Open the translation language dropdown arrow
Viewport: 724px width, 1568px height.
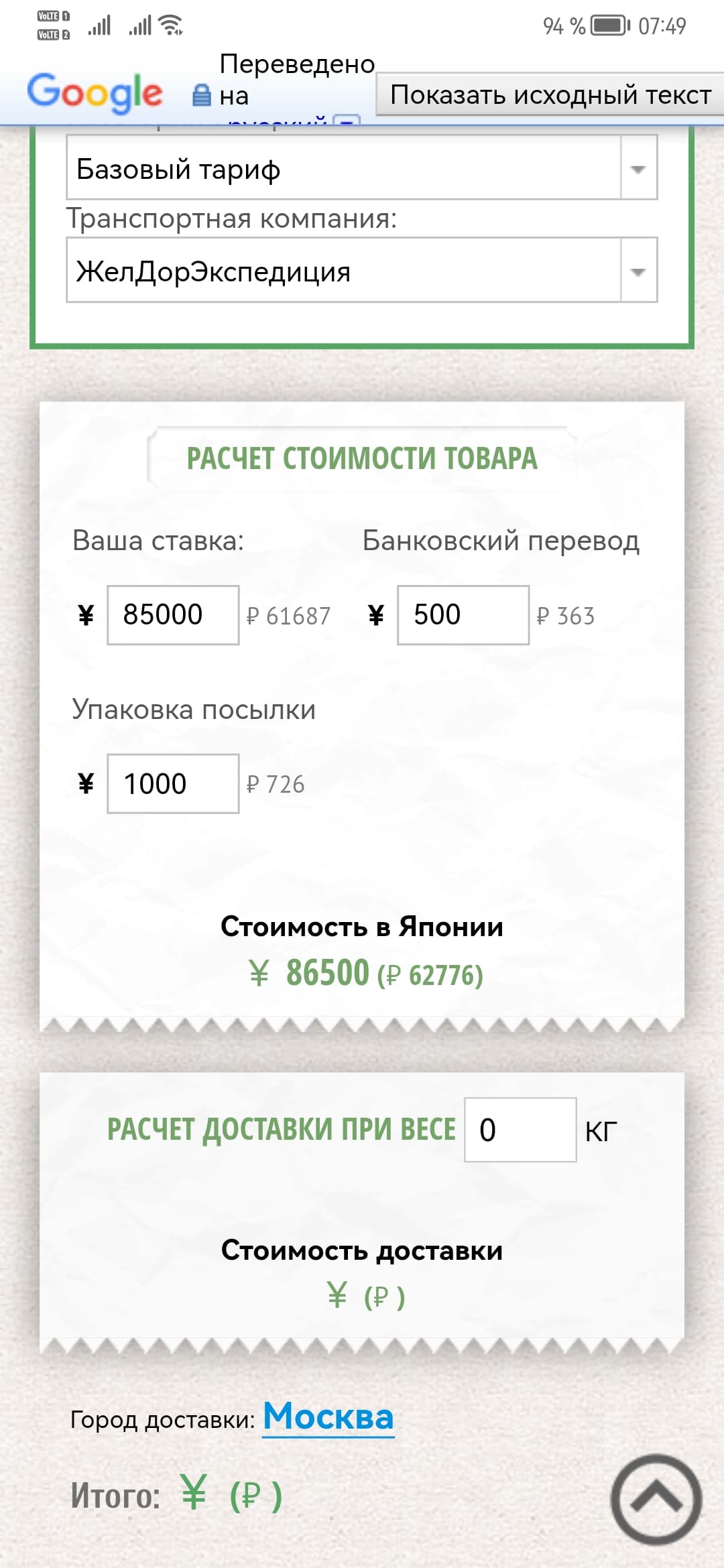[347, 121]
